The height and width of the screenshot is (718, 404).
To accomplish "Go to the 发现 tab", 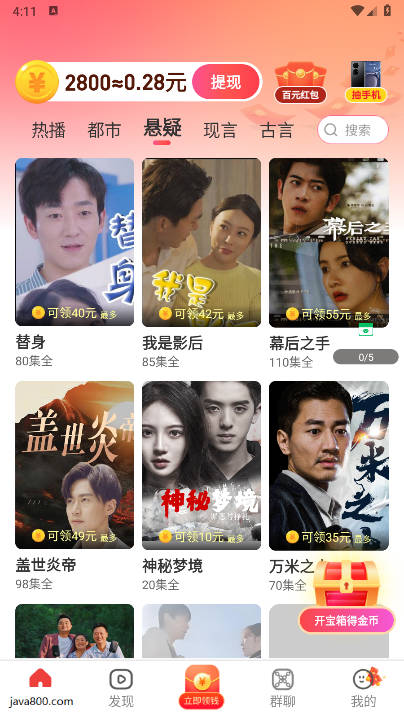I will click(x=121, y=688).
